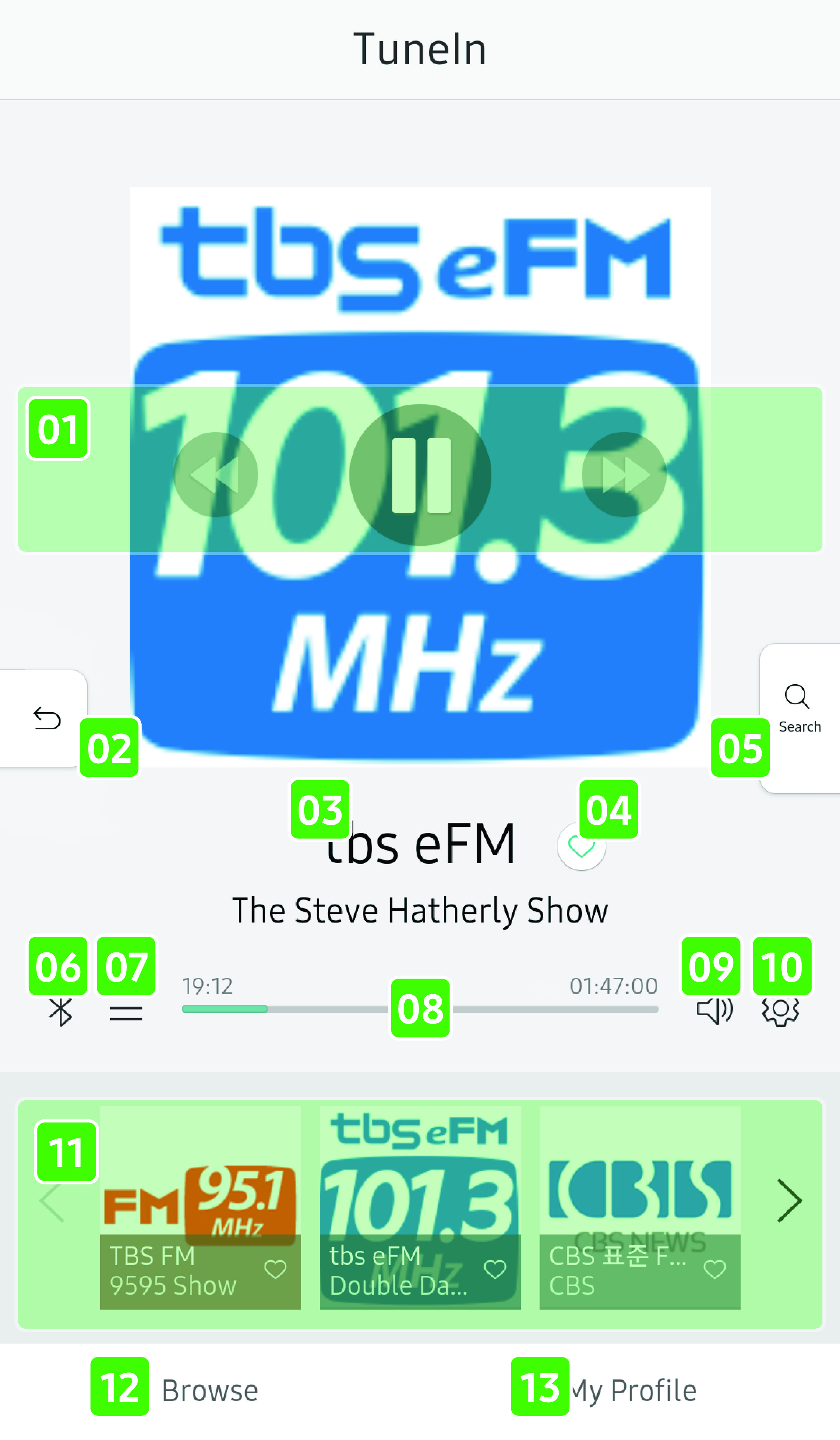840x1440 pixels.
Task: Pause the tbs eFM playback
Action: click(421, 475)
